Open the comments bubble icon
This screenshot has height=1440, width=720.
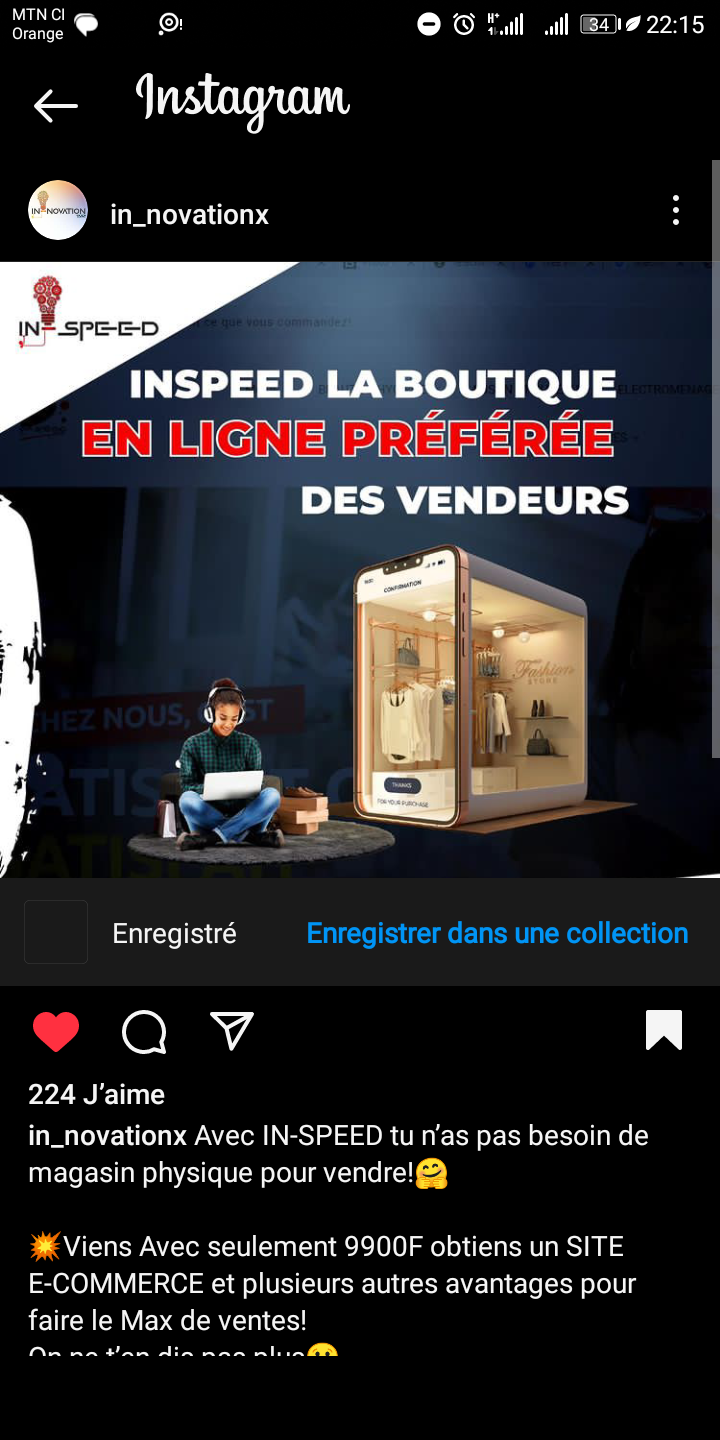pyautogui.click(x=144, y=1032)
